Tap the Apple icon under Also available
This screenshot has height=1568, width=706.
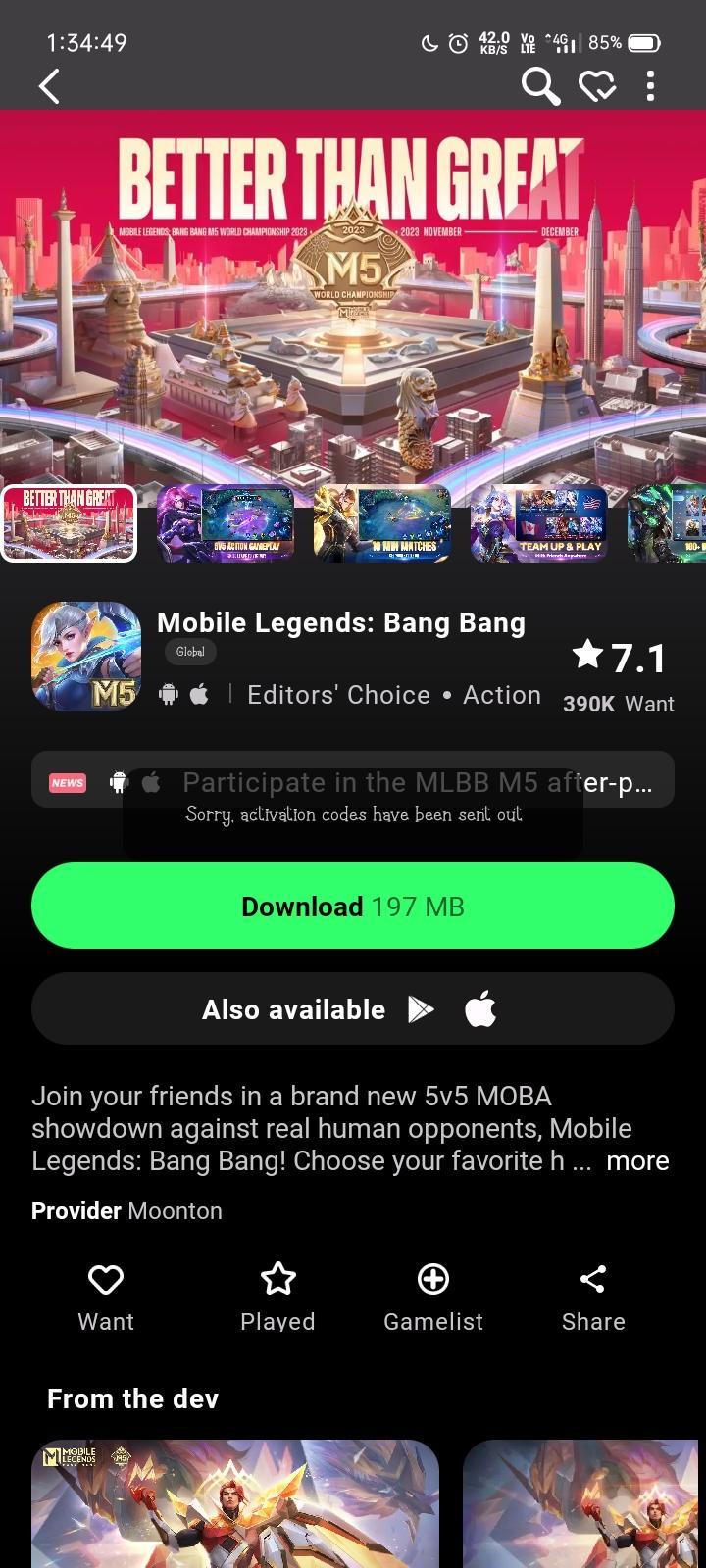(481, 1008)
